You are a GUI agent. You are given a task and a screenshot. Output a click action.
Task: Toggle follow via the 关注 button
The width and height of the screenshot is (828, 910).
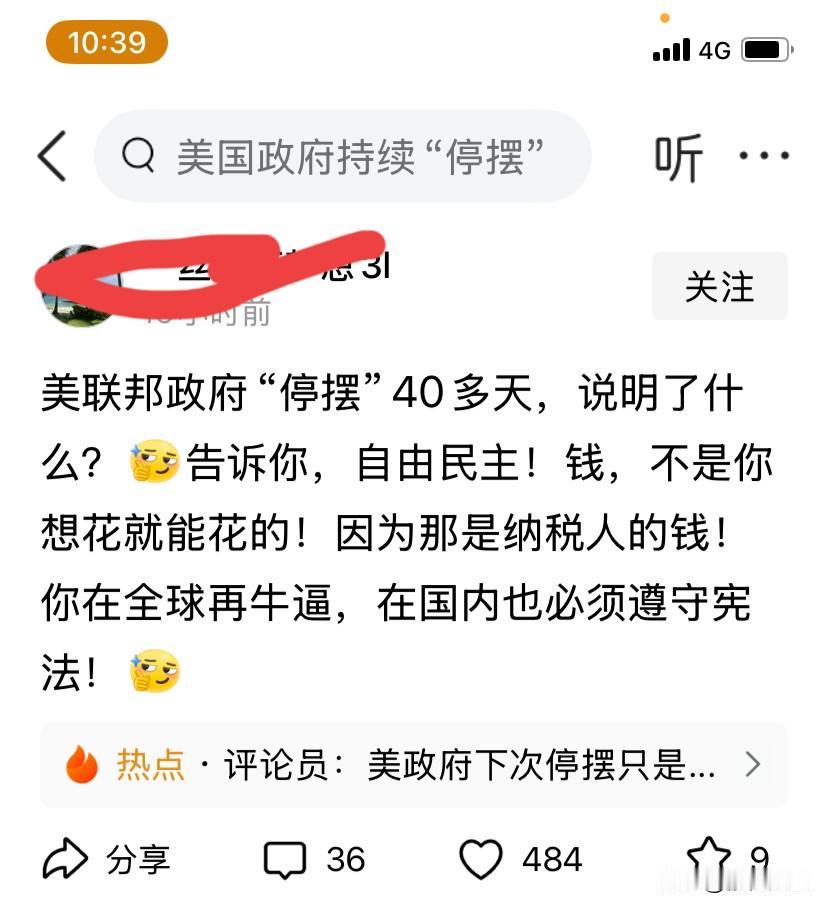tap(719, 287)
